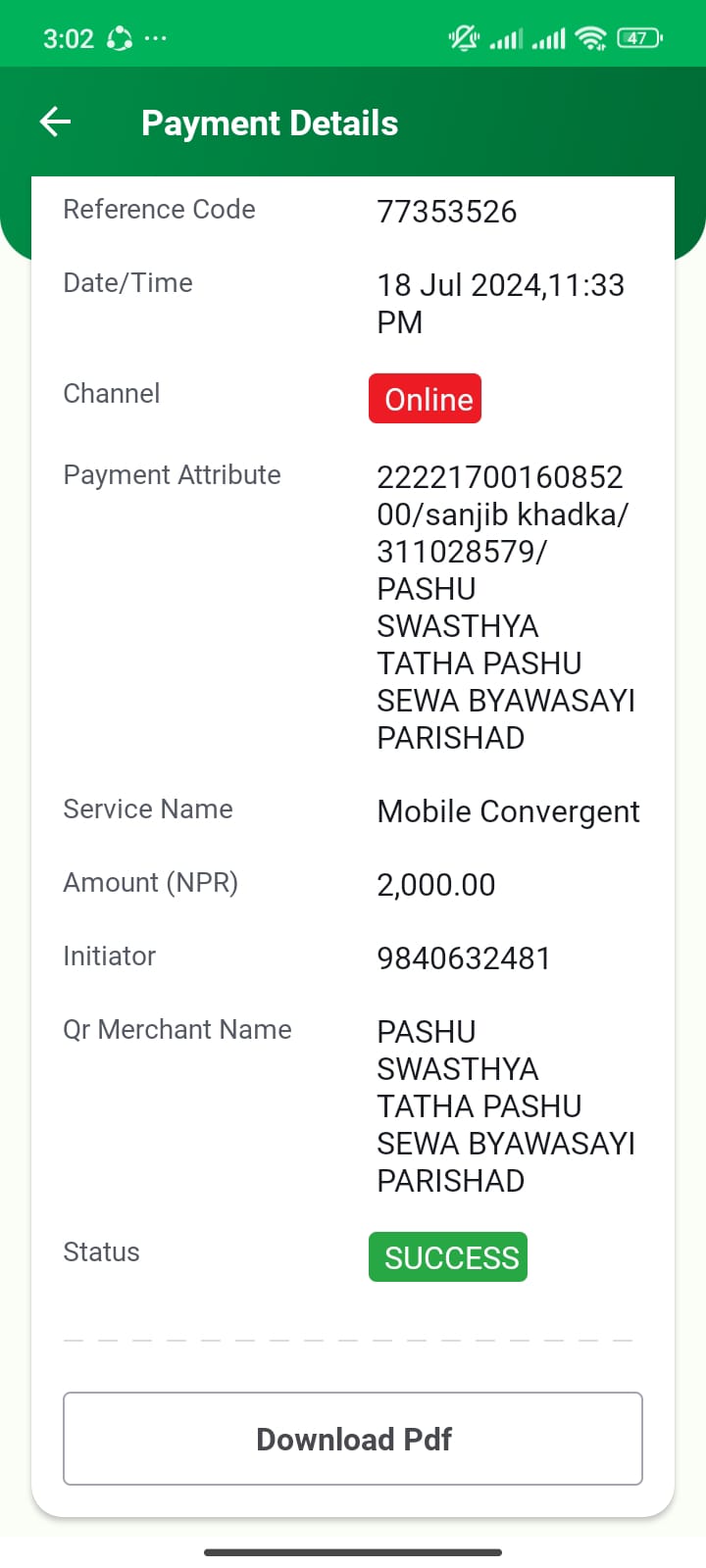Tap the Download Pdf button

click(x=353, y=1439)
